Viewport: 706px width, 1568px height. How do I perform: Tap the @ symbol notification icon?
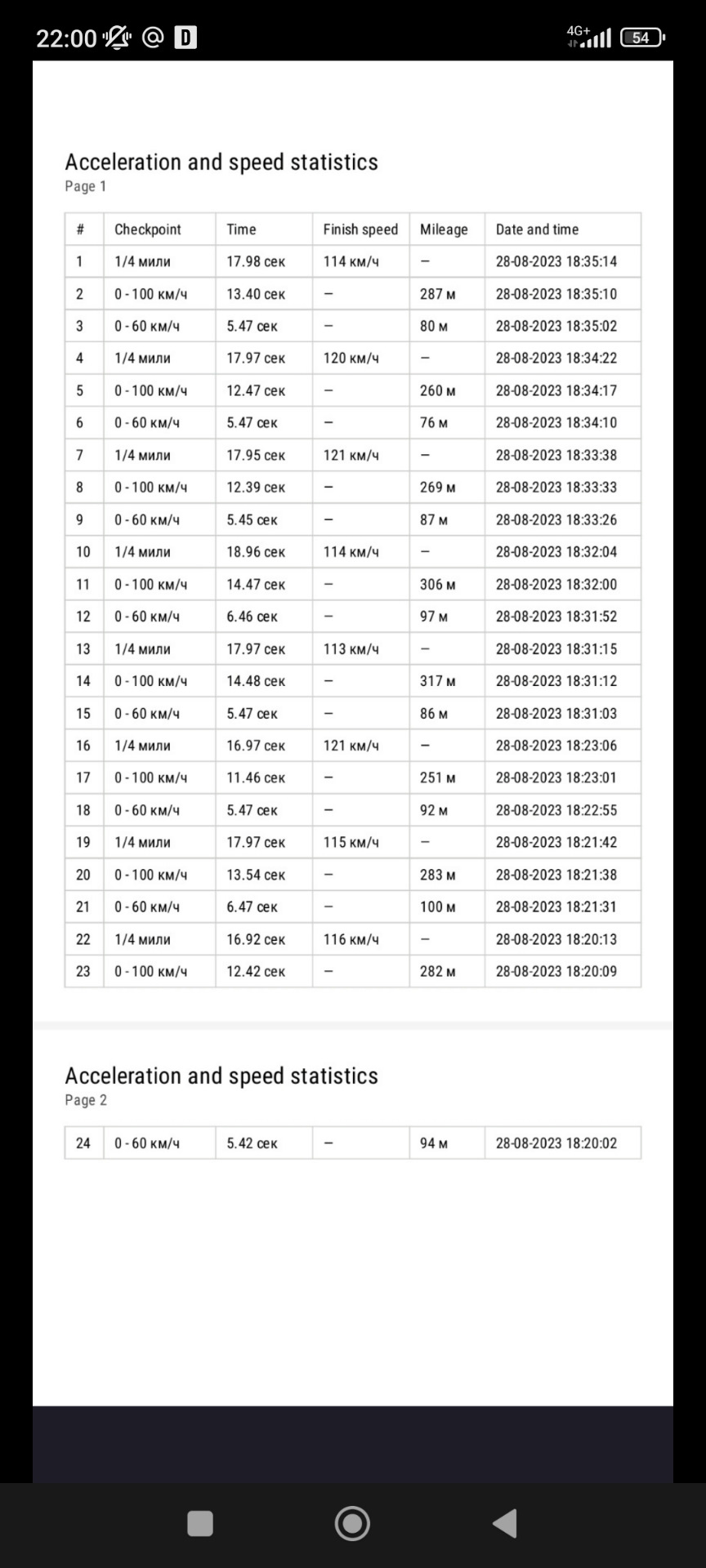(x=151, y=37)
